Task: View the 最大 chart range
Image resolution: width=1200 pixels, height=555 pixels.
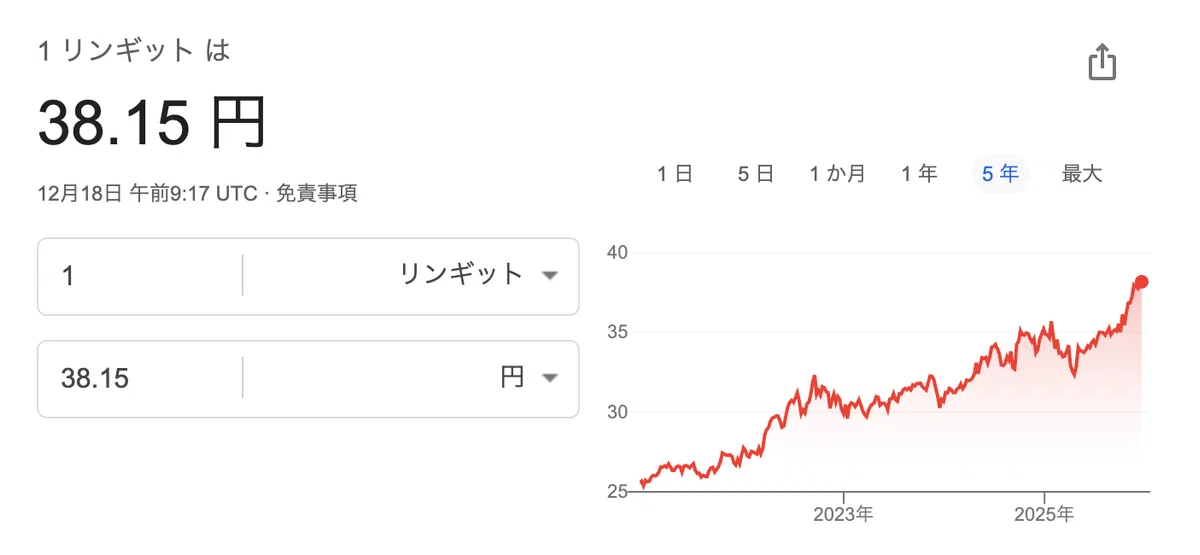Action: 1082,174
